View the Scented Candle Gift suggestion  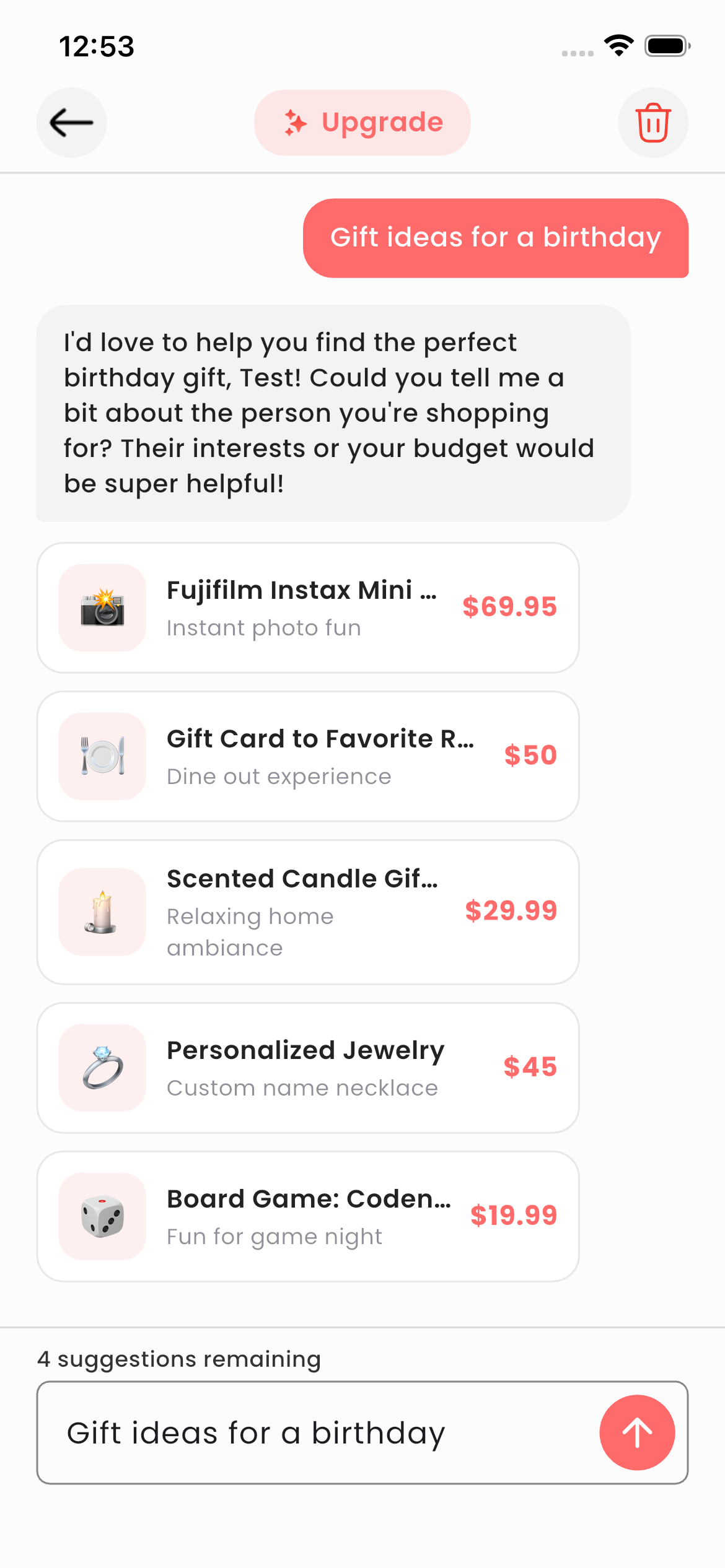308,912
